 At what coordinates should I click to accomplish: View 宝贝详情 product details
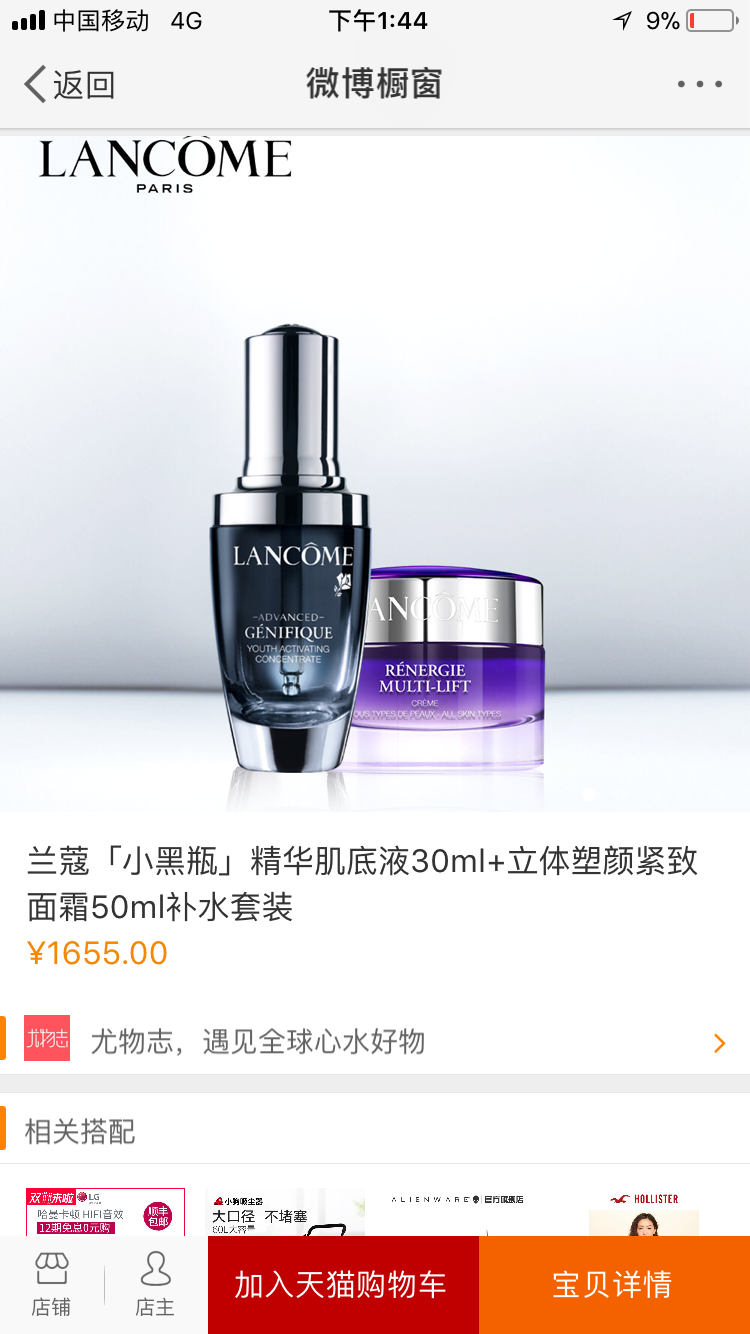(x=613, y=1285)
